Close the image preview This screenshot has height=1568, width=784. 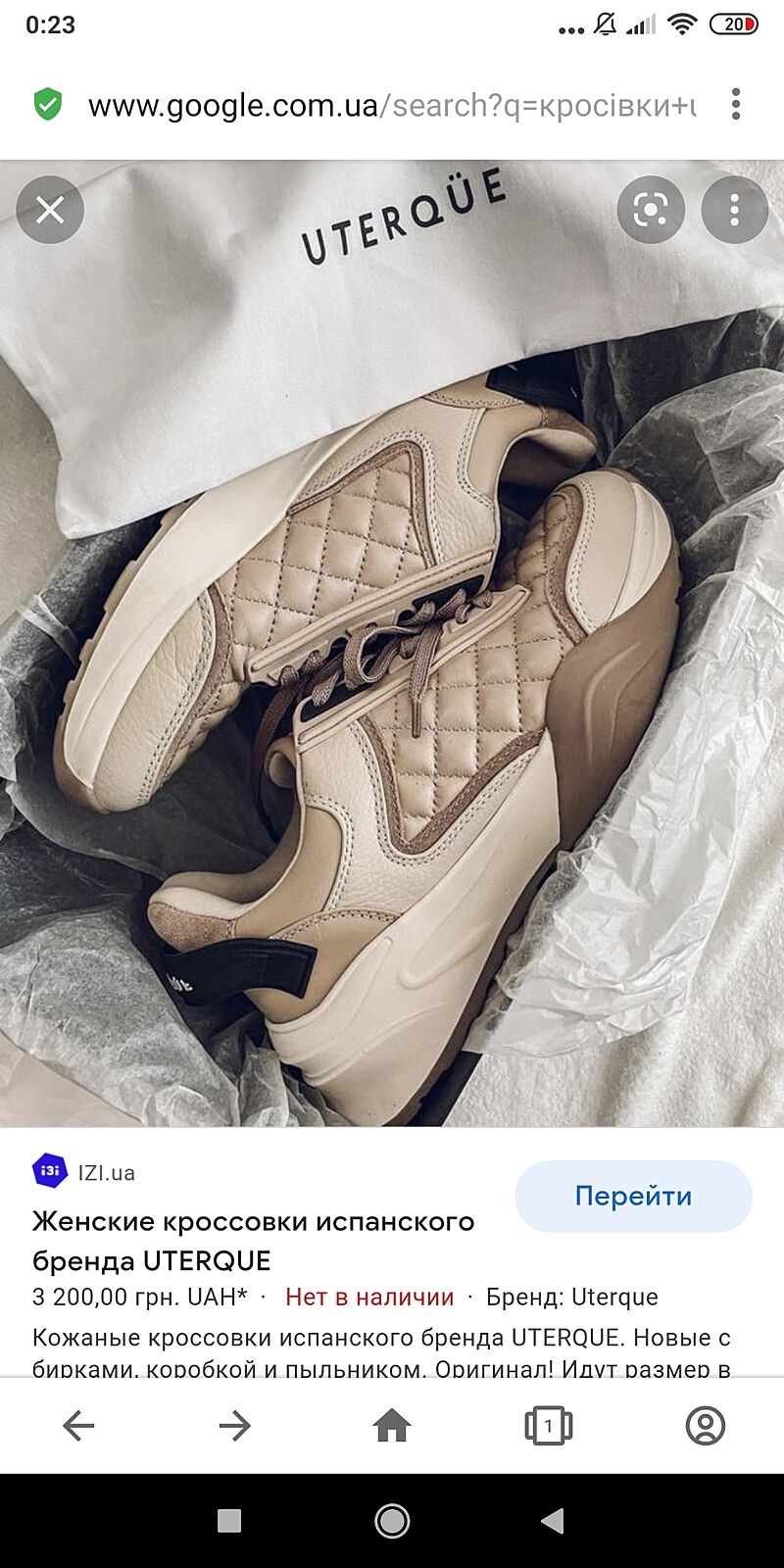click(x=50, y=210)
